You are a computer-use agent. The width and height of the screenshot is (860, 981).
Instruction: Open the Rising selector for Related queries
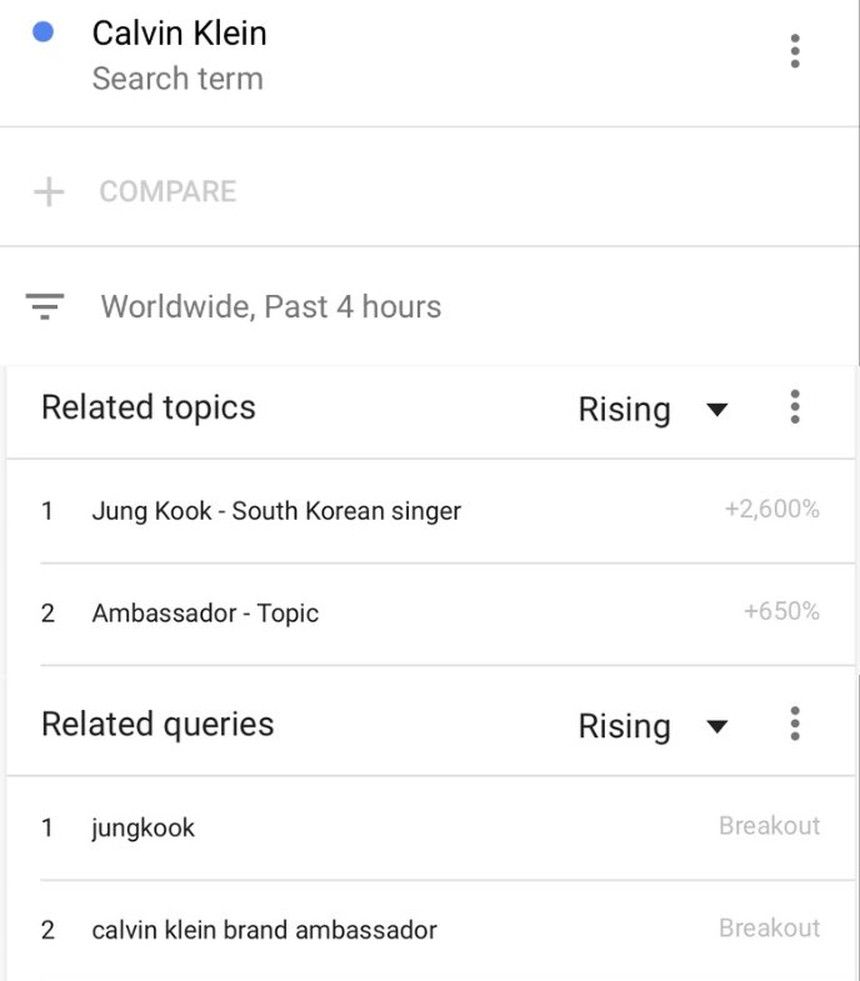pos(623,727)
